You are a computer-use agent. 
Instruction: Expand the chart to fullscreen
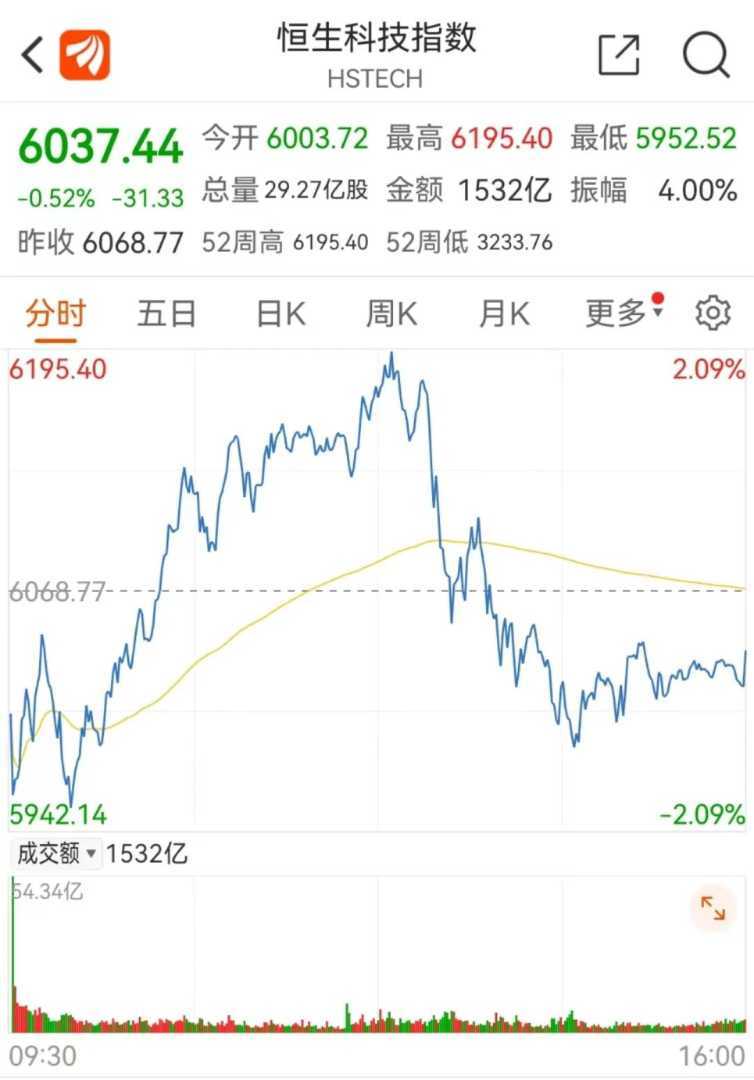[x=713, y=908]
